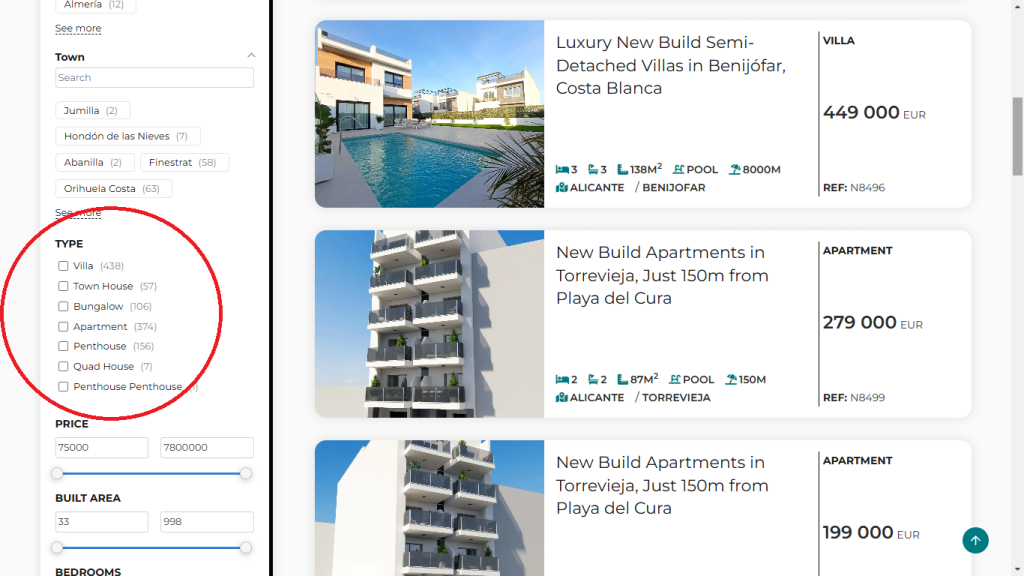Edit the maximum built area field 998
The height and width of the screenshot is (576, 1024).
click(x=206, y=522)
